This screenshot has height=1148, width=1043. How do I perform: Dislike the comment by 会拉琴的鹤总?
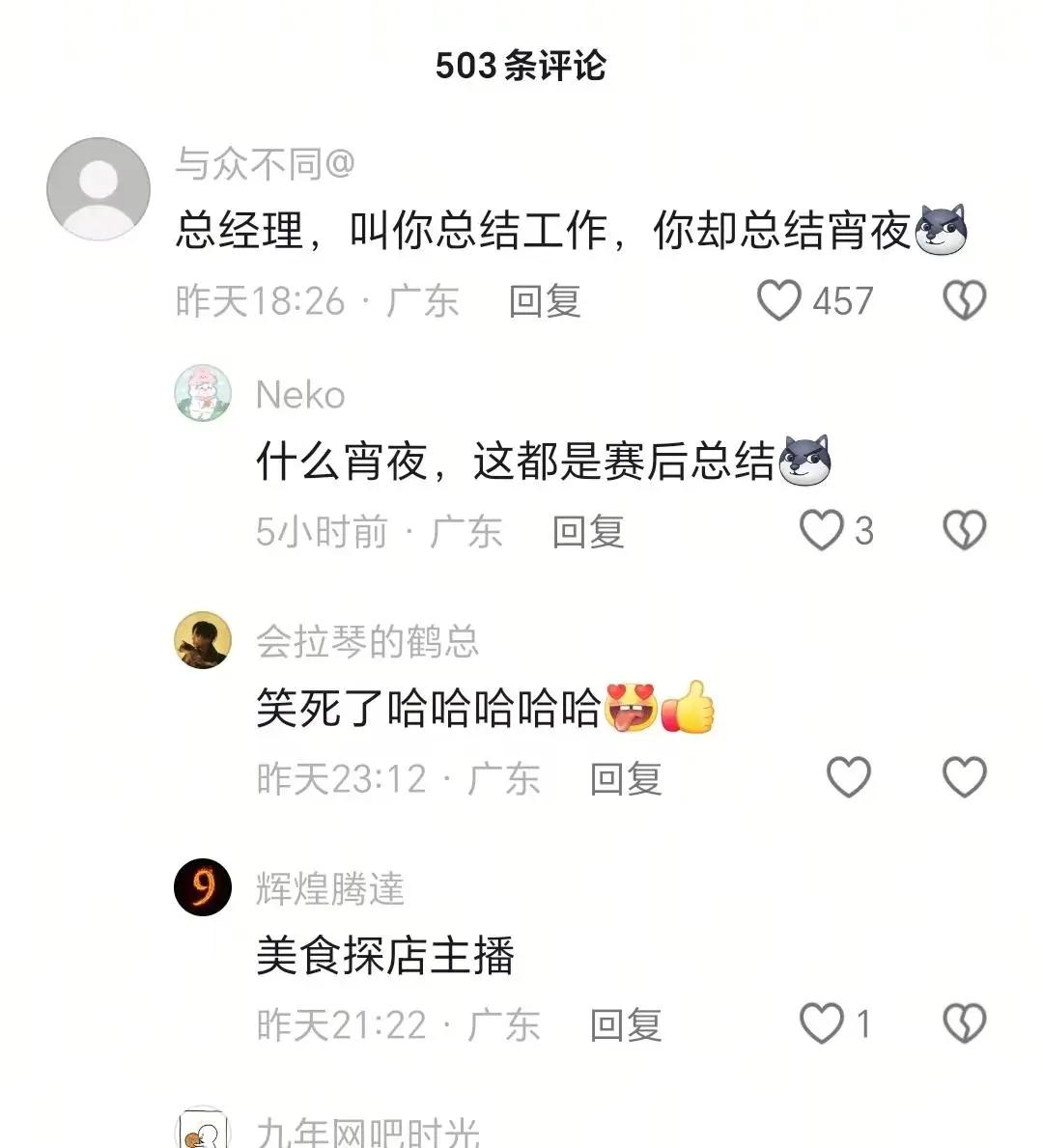tap(964, 778)
